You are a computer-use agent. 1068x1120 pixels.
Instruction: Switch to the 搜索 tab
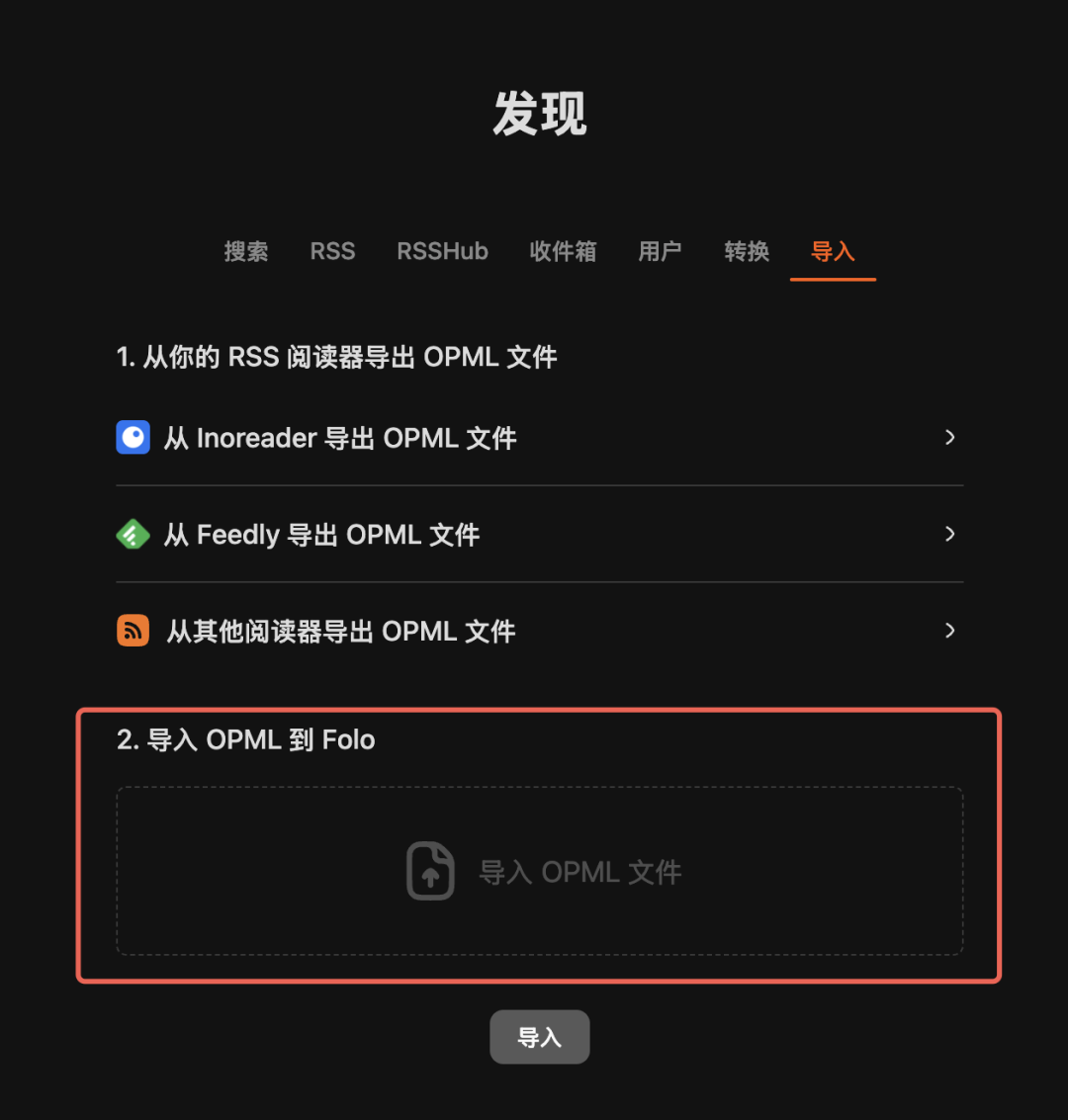(x=246, y=251)
